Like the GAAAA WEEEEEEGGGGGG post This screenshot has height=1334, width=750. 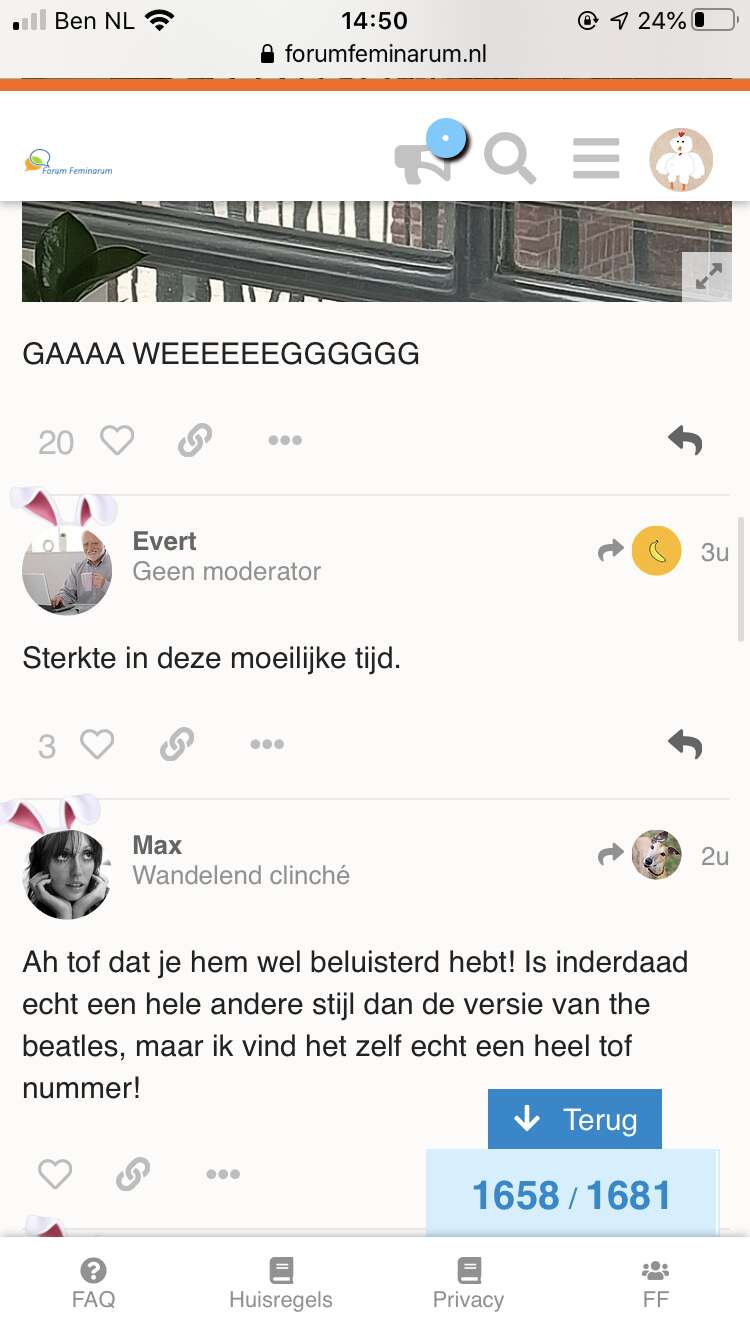click(x=117, y=440)
